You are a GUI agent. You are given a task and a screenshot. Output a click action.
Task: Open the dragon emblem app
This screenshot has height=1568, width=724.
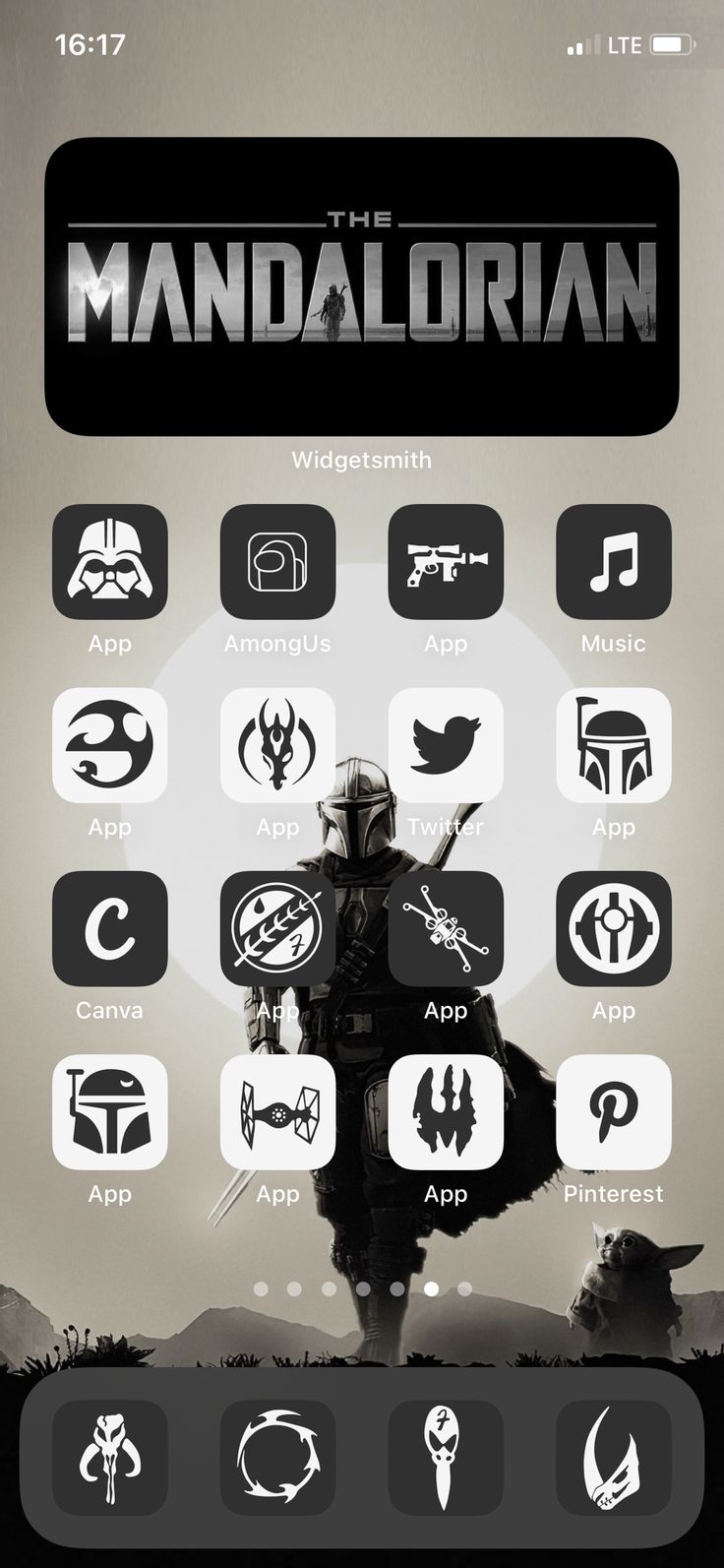[x=277, y=745]
